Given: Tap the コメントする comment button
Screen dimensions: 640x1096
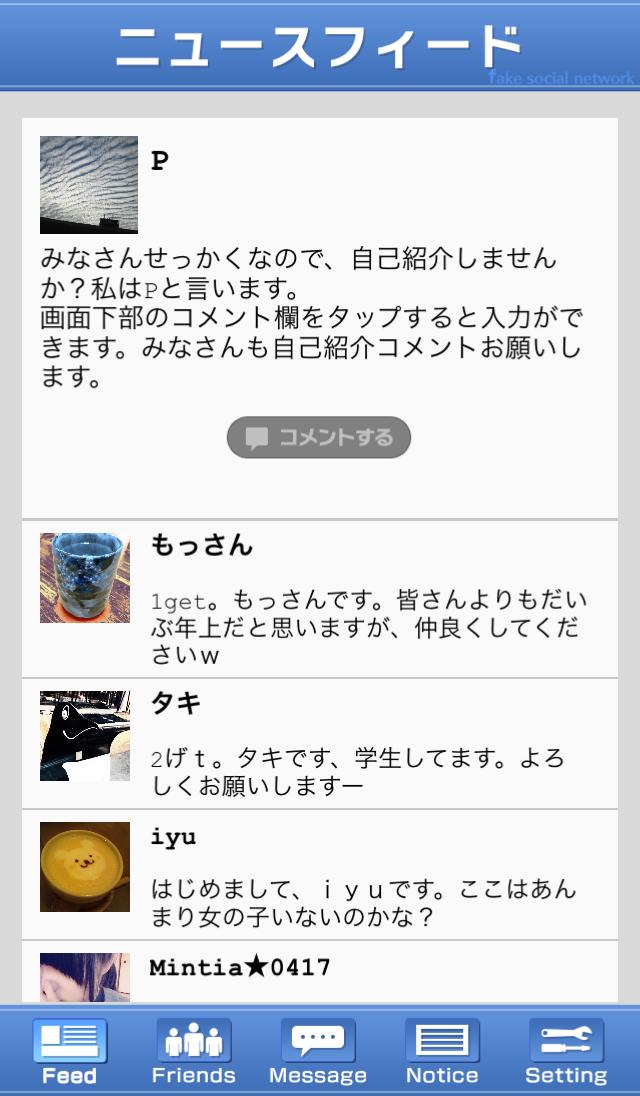Looking at the screenshot, I should pos(319,437).
